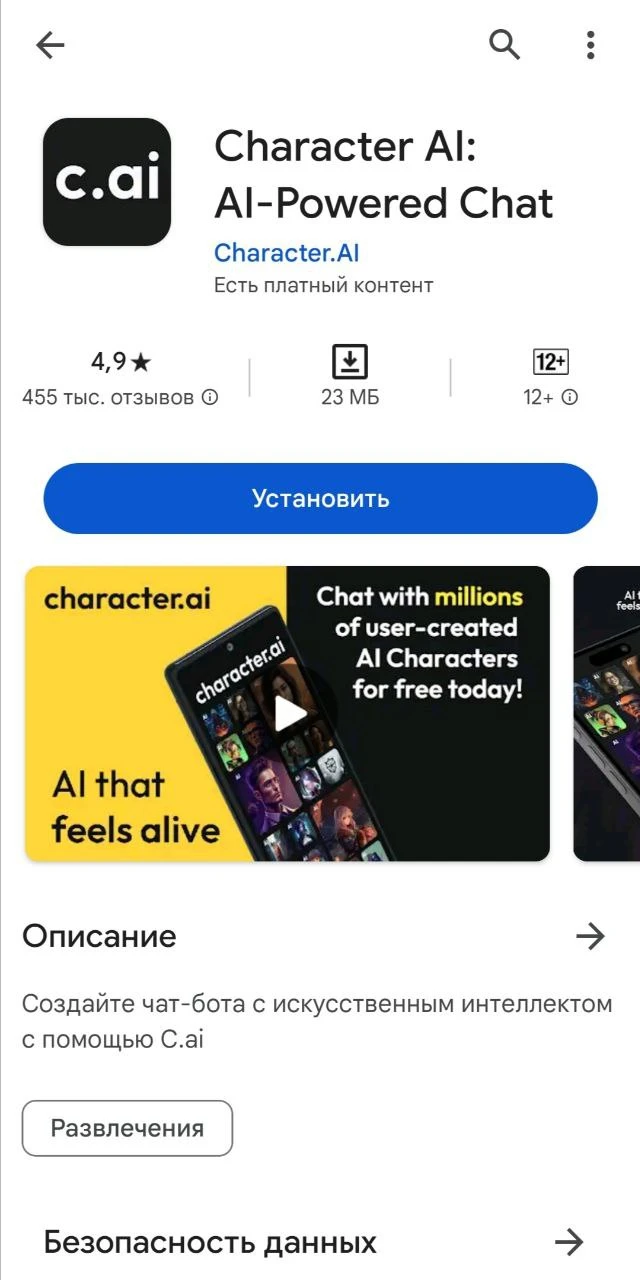Open the Character.AI developer link
Viewport: 640px width, 1280px height.
[x=286, y=252]
